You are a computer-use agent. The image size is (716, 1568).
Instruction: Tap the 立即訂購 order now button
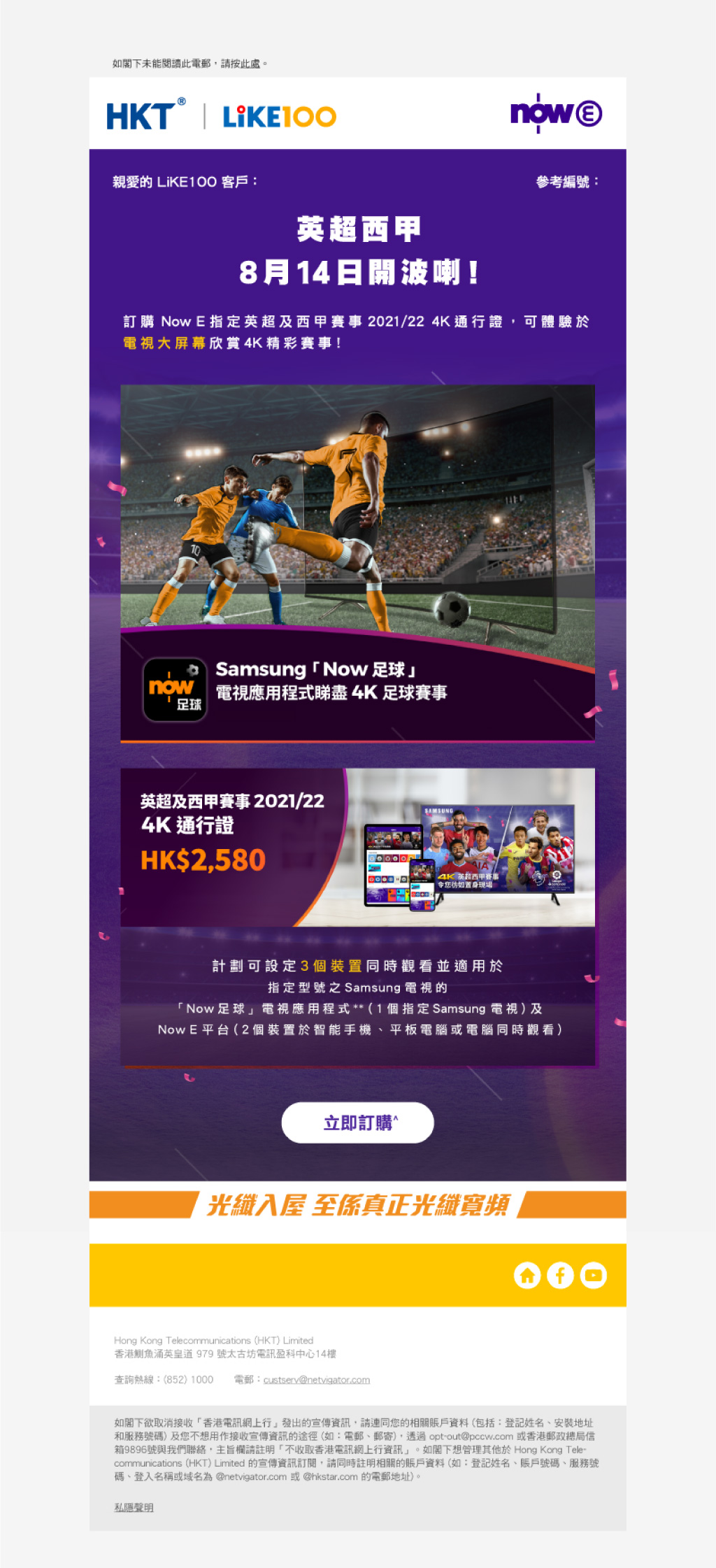pos(357,1122)
